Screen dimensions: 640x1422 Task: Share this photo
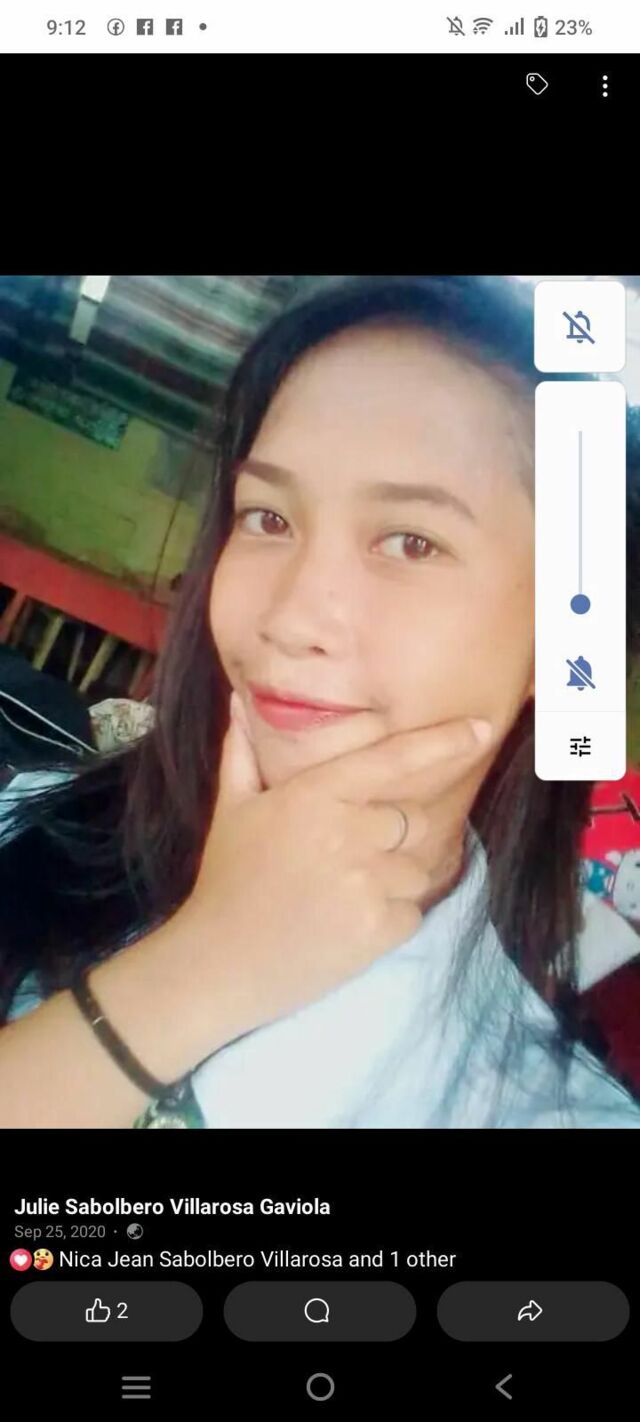(532, 1311)
